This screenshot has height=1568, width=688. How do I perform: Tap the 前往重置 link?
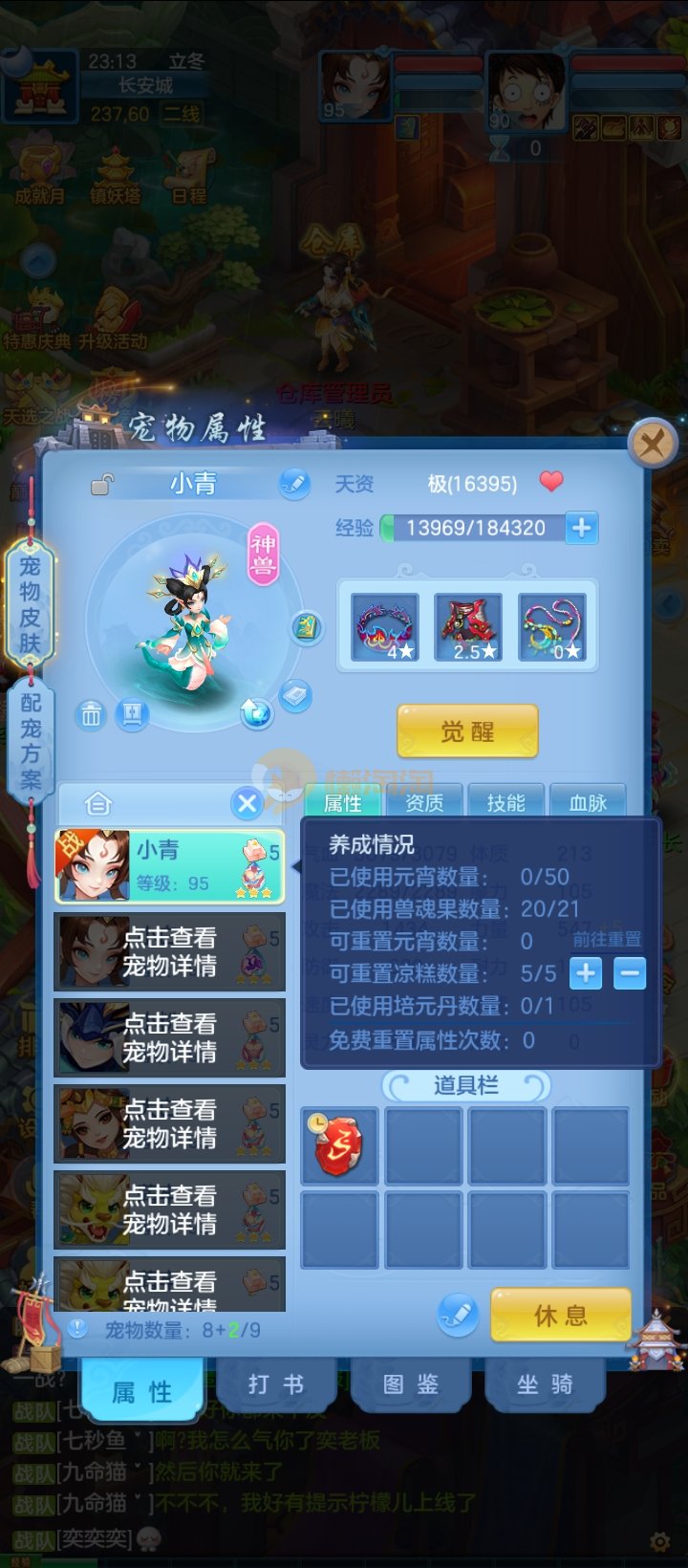[607, 940]
